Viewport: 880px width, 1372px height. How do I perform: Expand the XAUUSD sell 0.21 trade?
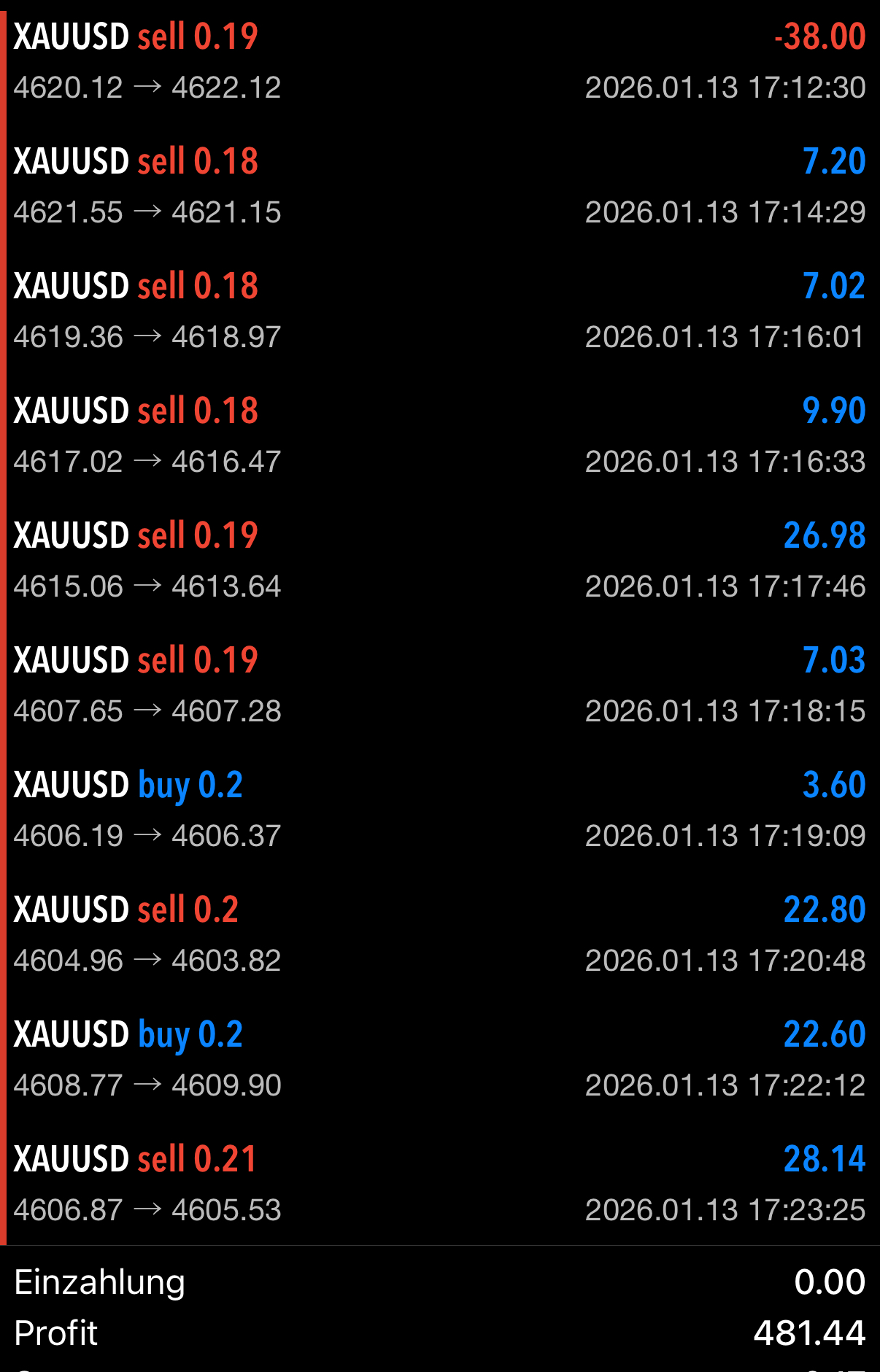point(440,1184)
